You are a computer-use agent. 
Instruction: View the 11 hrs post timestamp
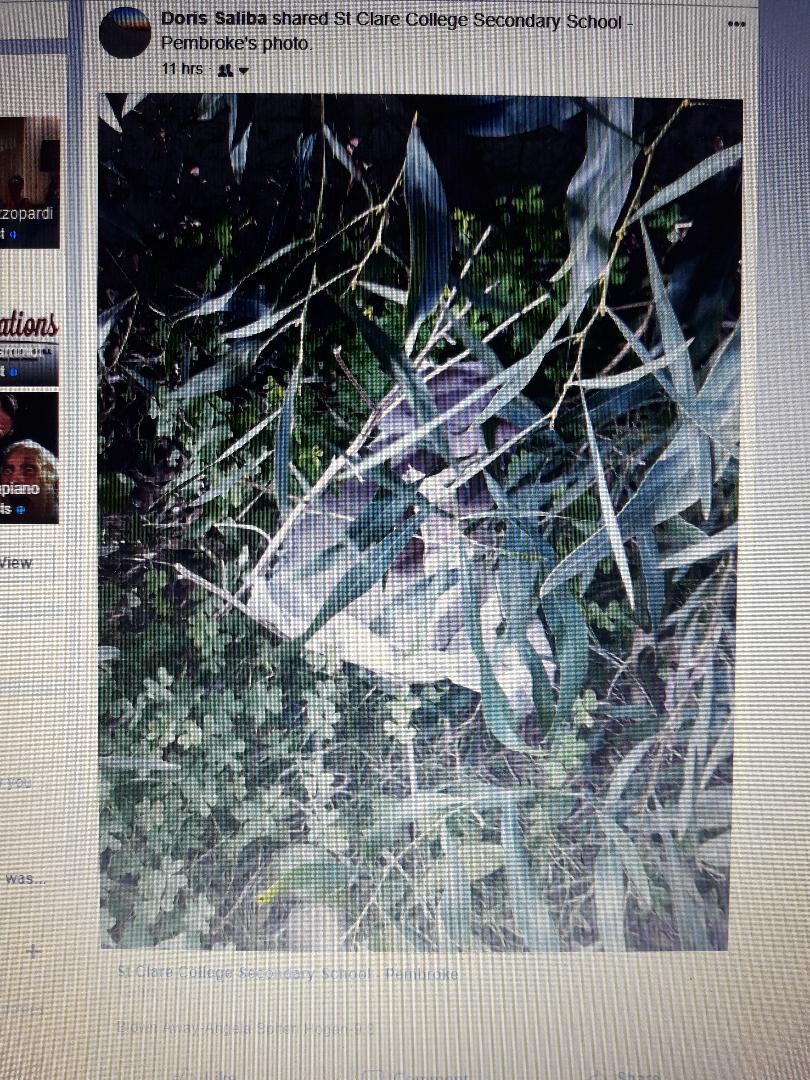coord(182,69)
